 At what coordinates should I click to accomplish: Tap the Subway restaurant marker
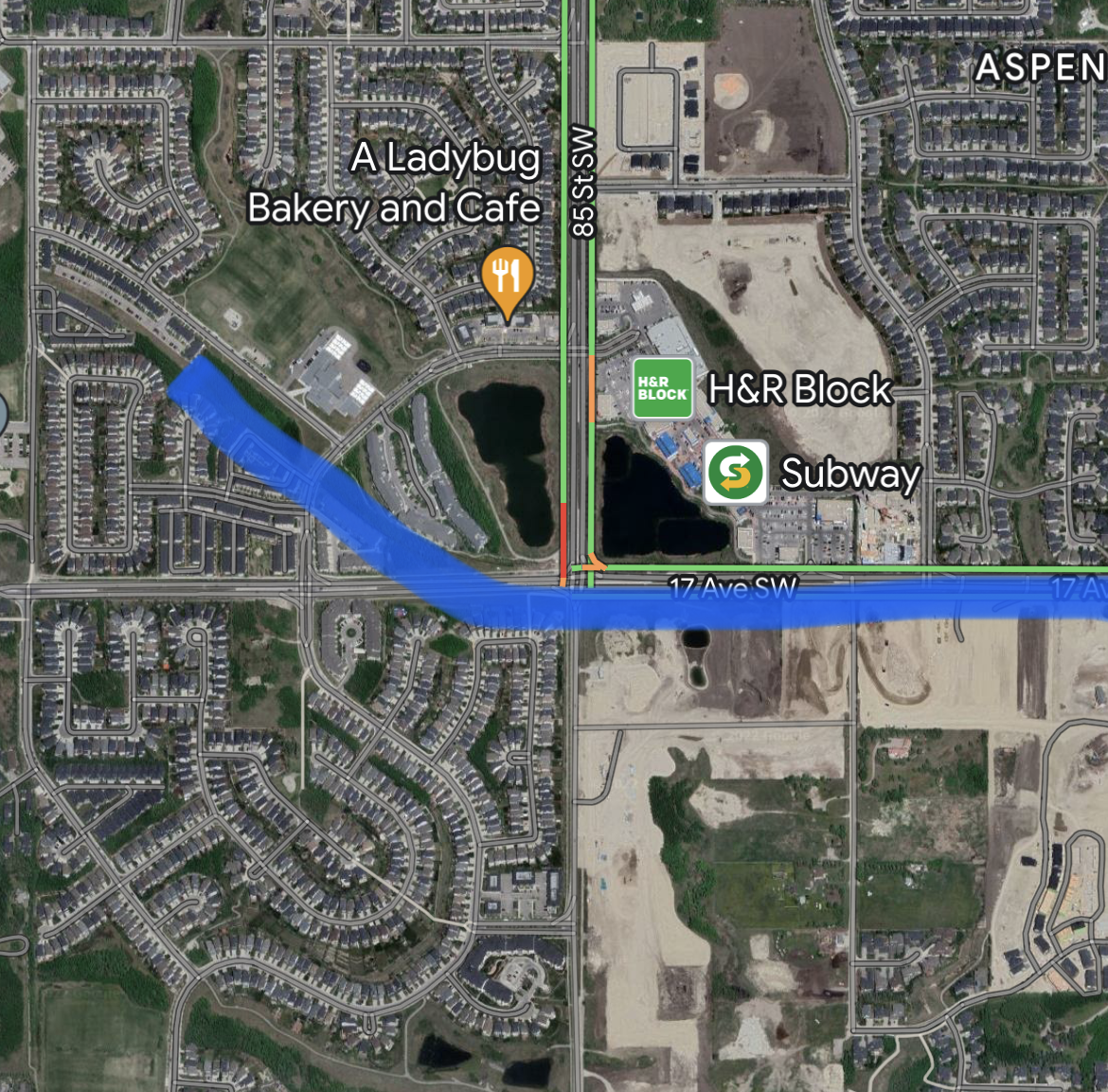(737, 471)
